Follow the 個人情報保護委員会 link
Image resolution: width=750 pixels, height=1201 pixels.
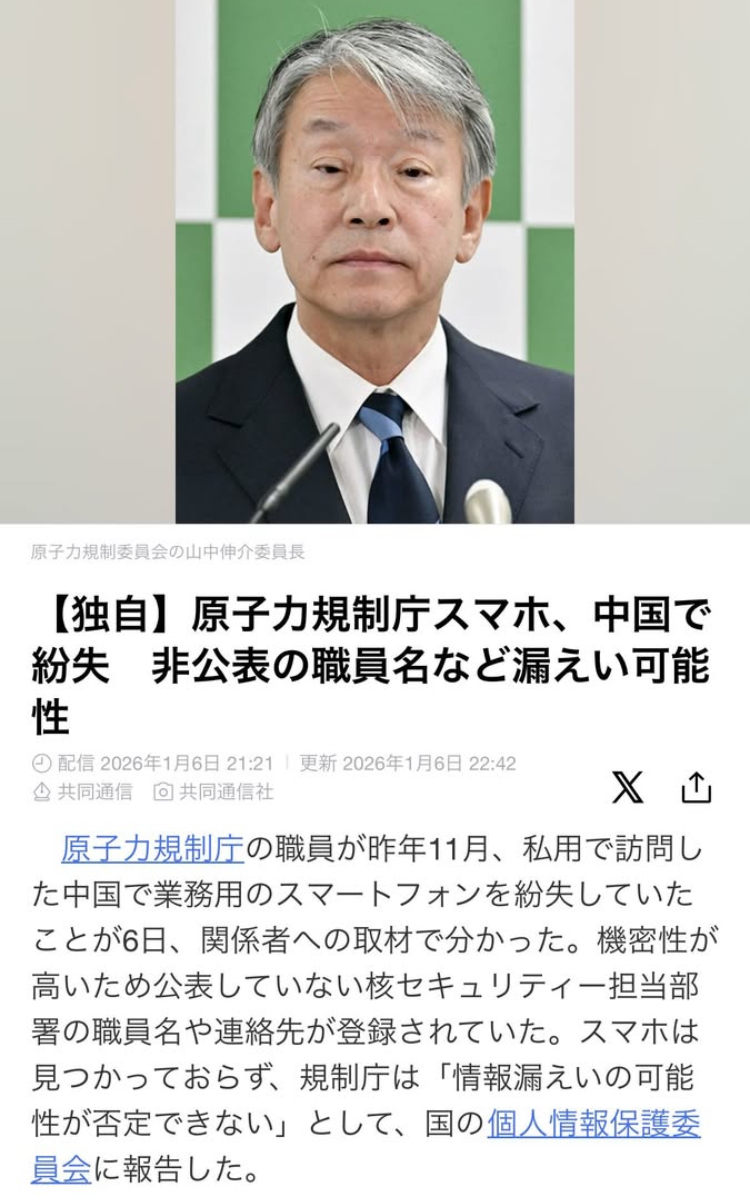[593, 1125]
